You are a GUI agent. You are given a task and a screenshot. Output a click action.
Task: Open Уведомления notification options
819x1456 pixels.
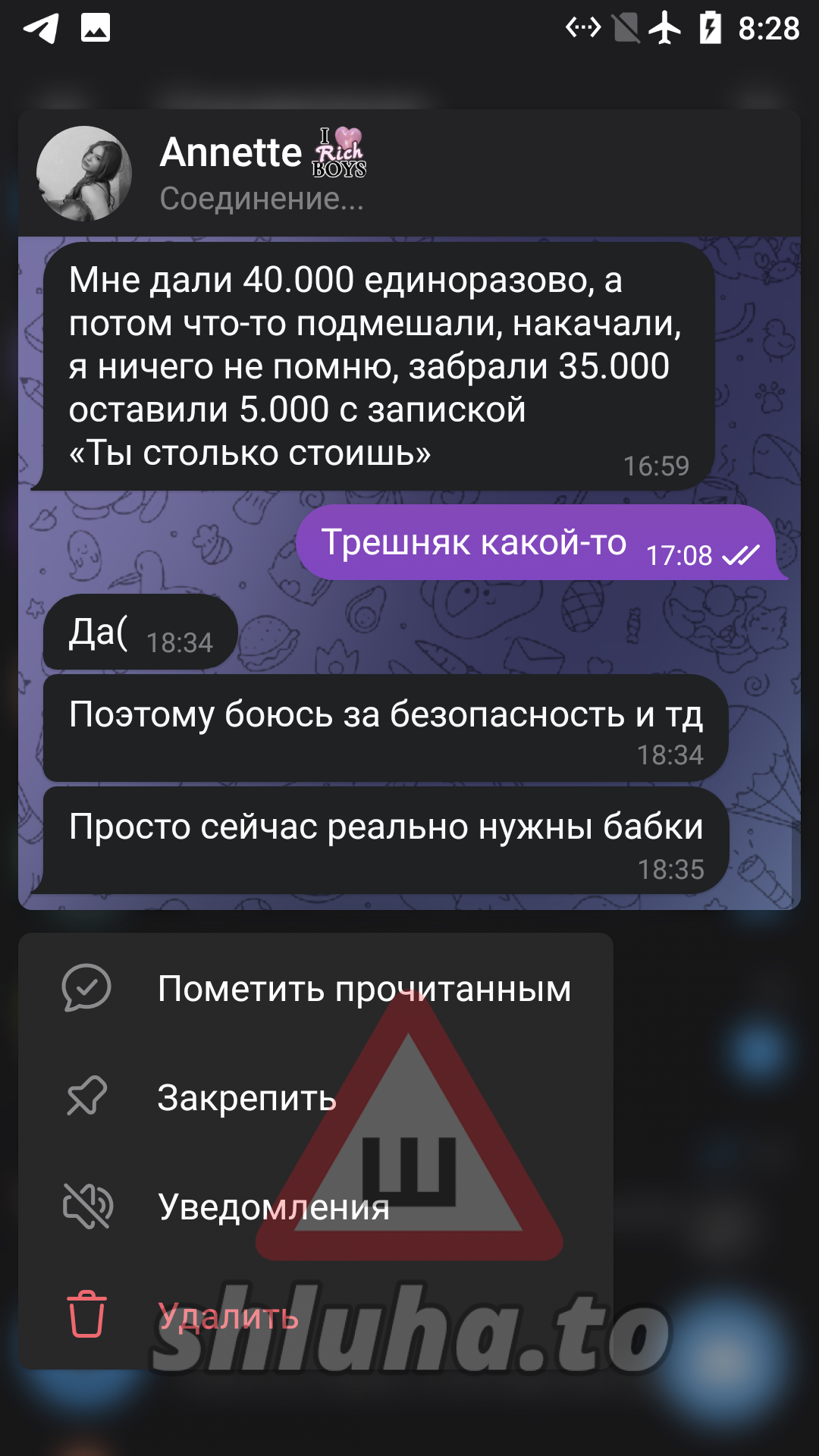point(315,1207)
